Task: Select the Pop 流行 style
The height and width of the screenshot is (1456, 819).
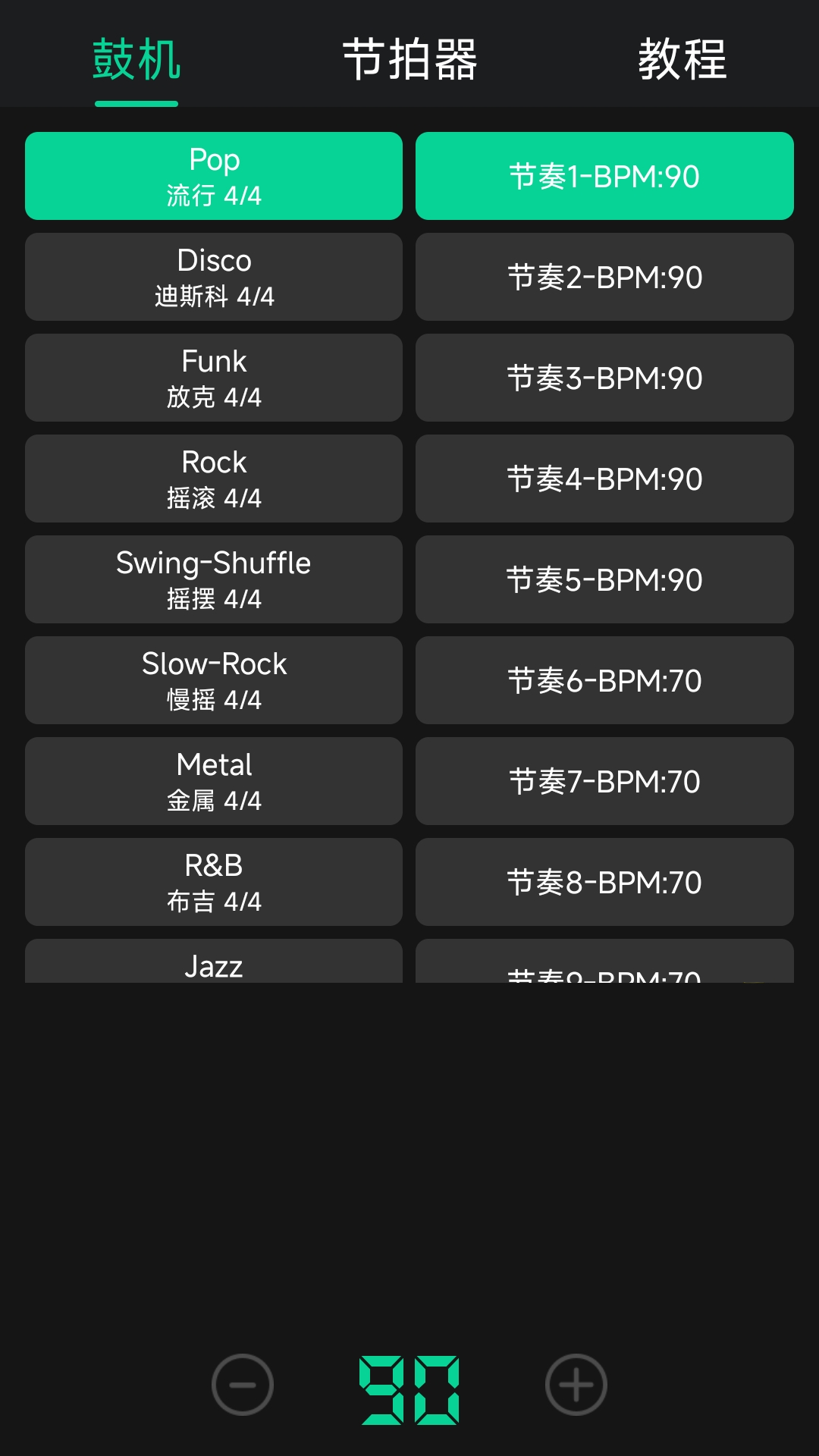Action: click(213, 175)
